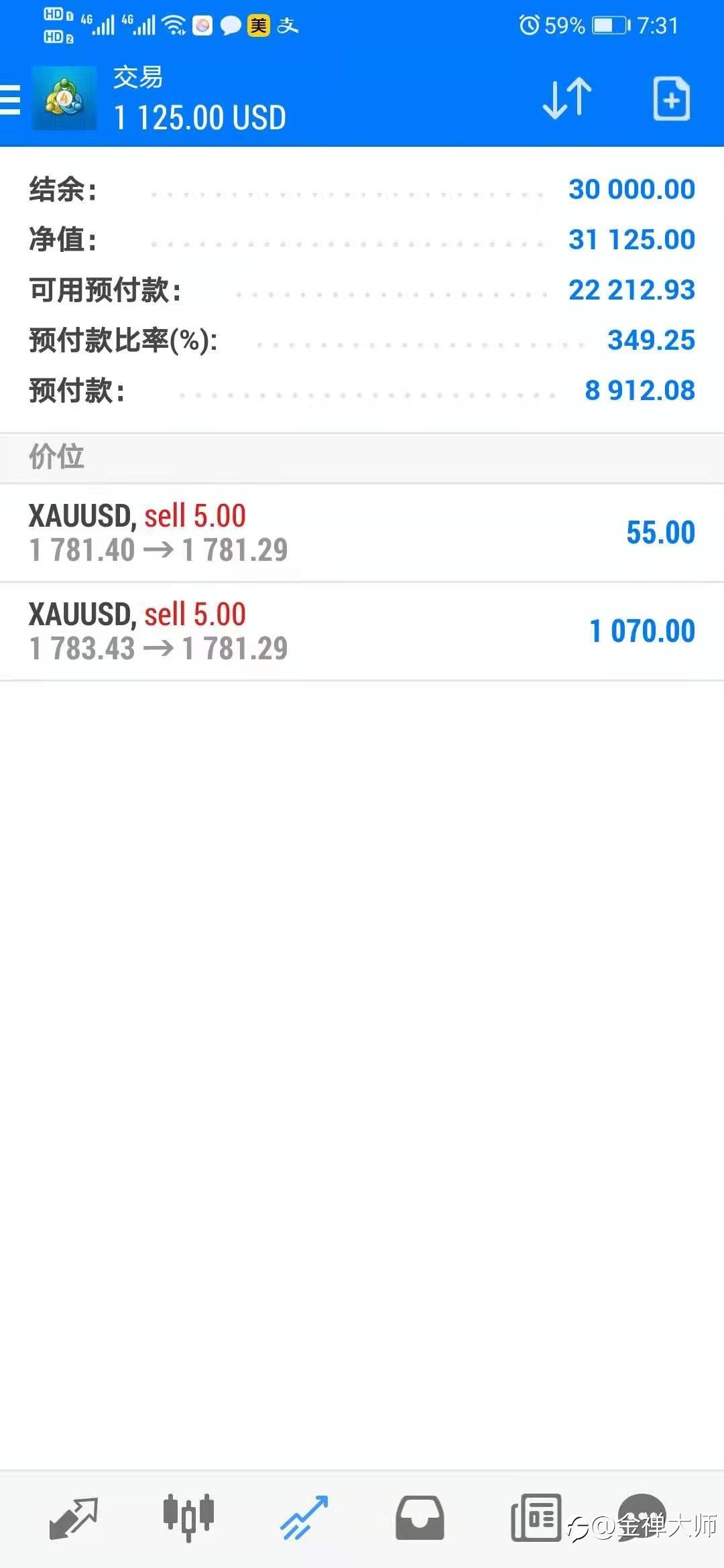Open the news tab
The height and width of the screenshot is (1568, 724).
pyautogui.click(x=536, y=1518)
